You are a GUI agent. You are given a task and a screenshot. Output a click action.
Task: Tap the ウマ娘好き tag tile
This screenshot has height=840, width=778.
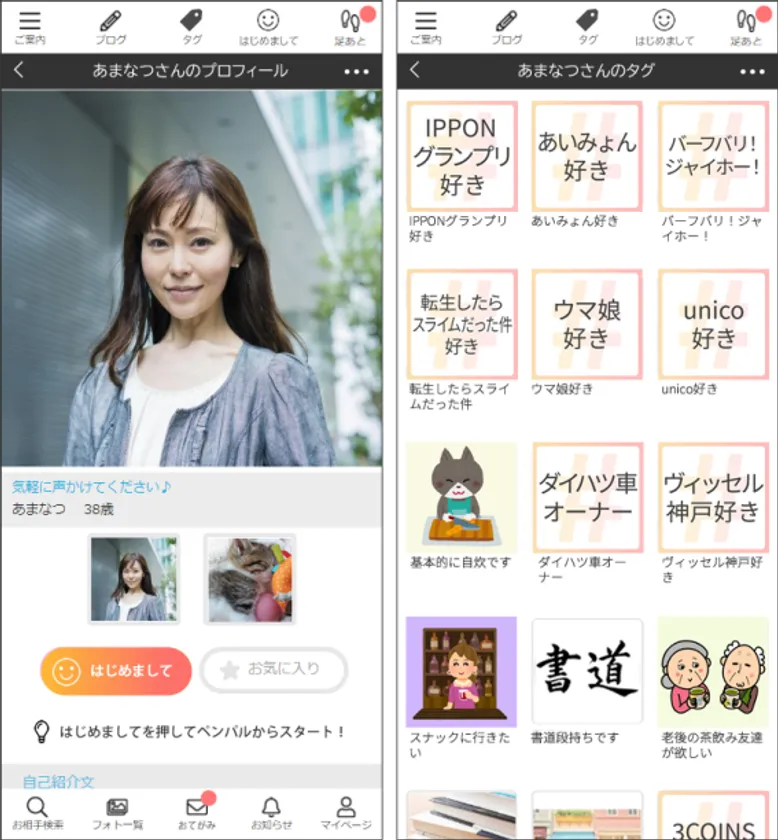(x=587, y=324)
